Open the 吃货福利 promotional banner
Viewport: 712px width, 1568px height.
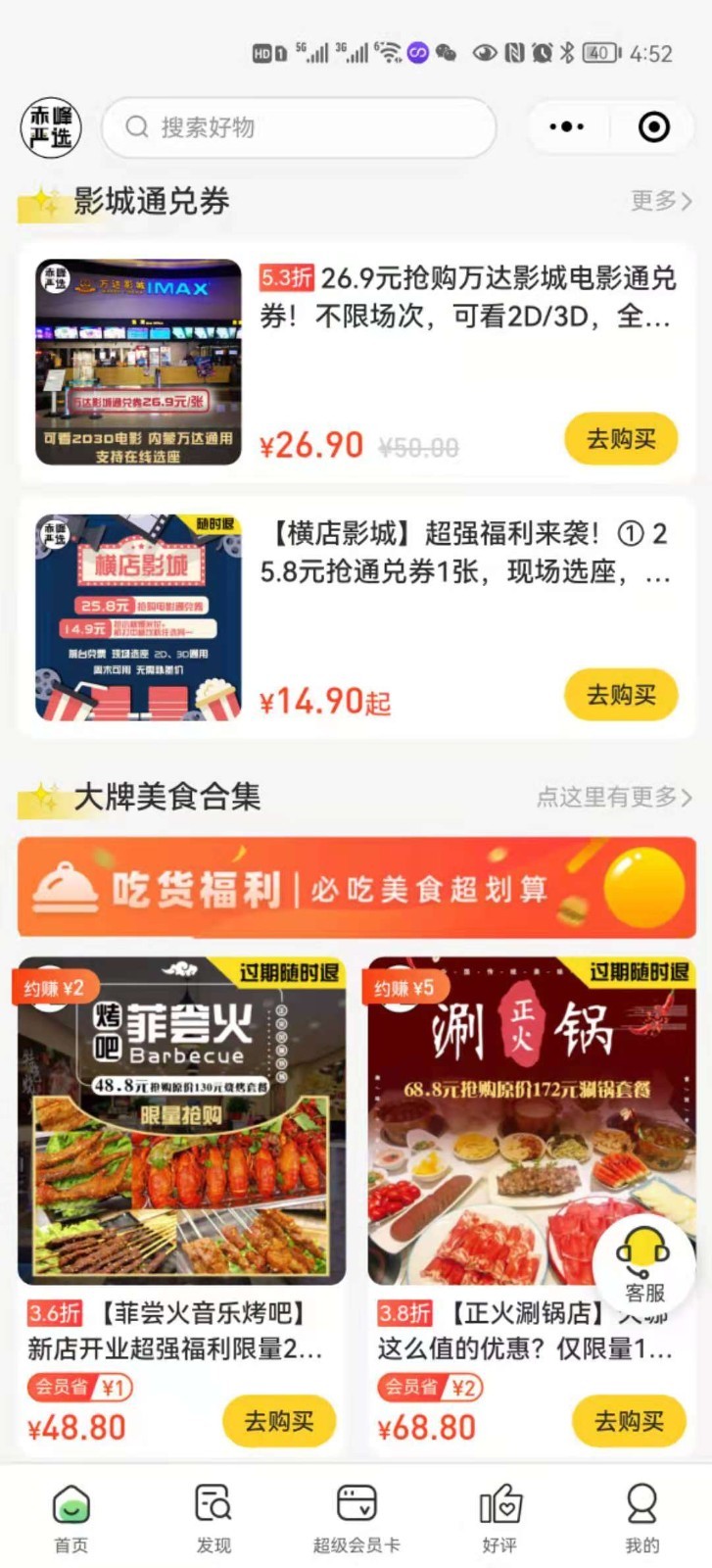(x=356, y=887)
